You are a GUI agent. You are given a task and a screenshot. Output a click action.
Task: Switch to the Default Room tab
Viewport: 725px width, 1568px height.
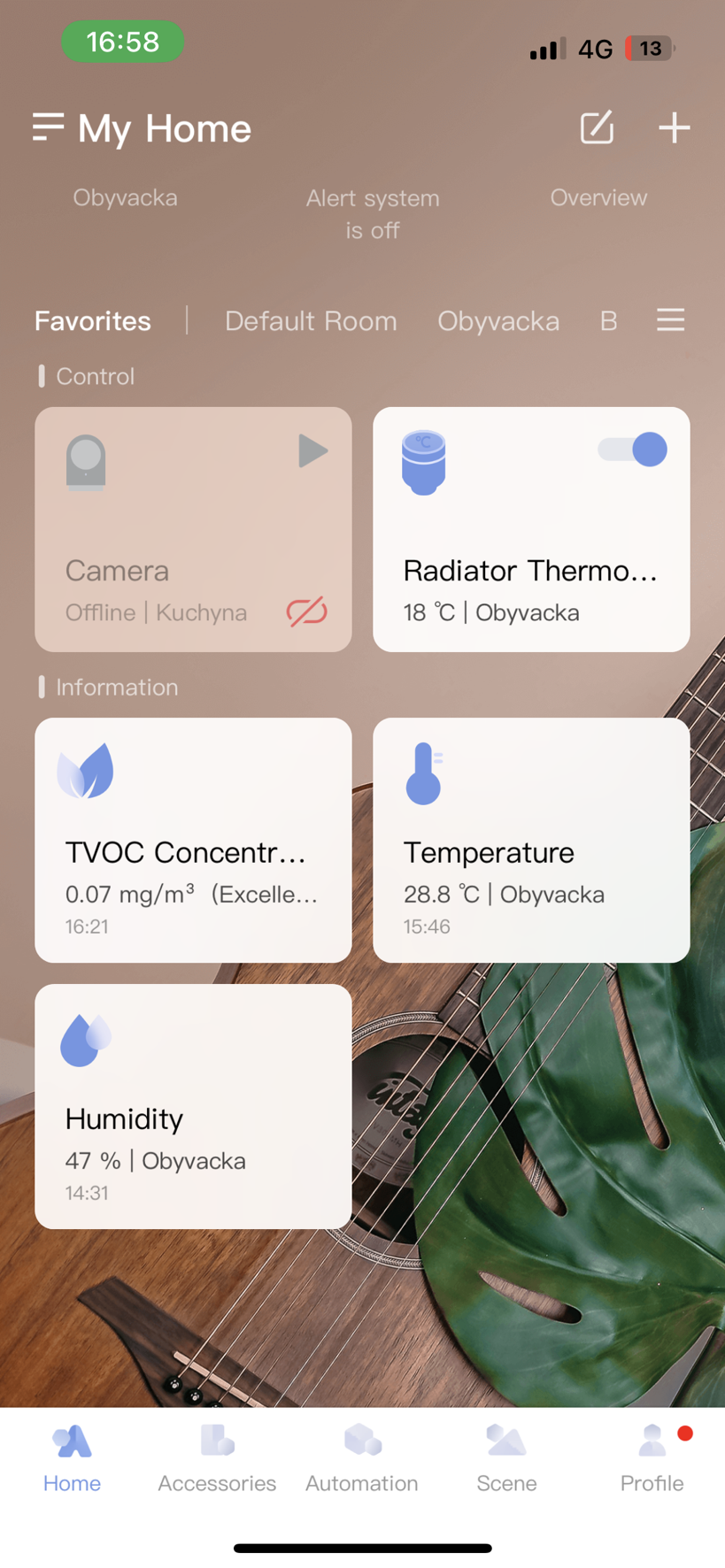311,320
